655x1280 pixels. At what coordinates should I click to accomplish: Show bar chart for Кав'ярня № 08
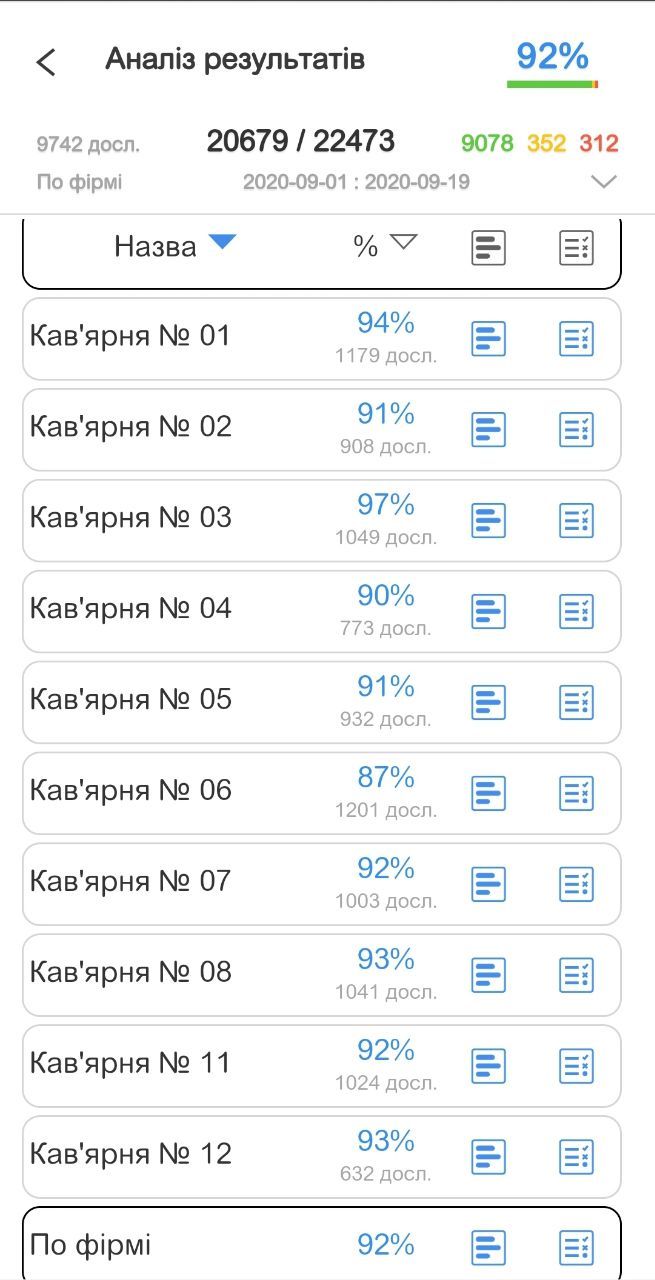[x=488, y=975]
